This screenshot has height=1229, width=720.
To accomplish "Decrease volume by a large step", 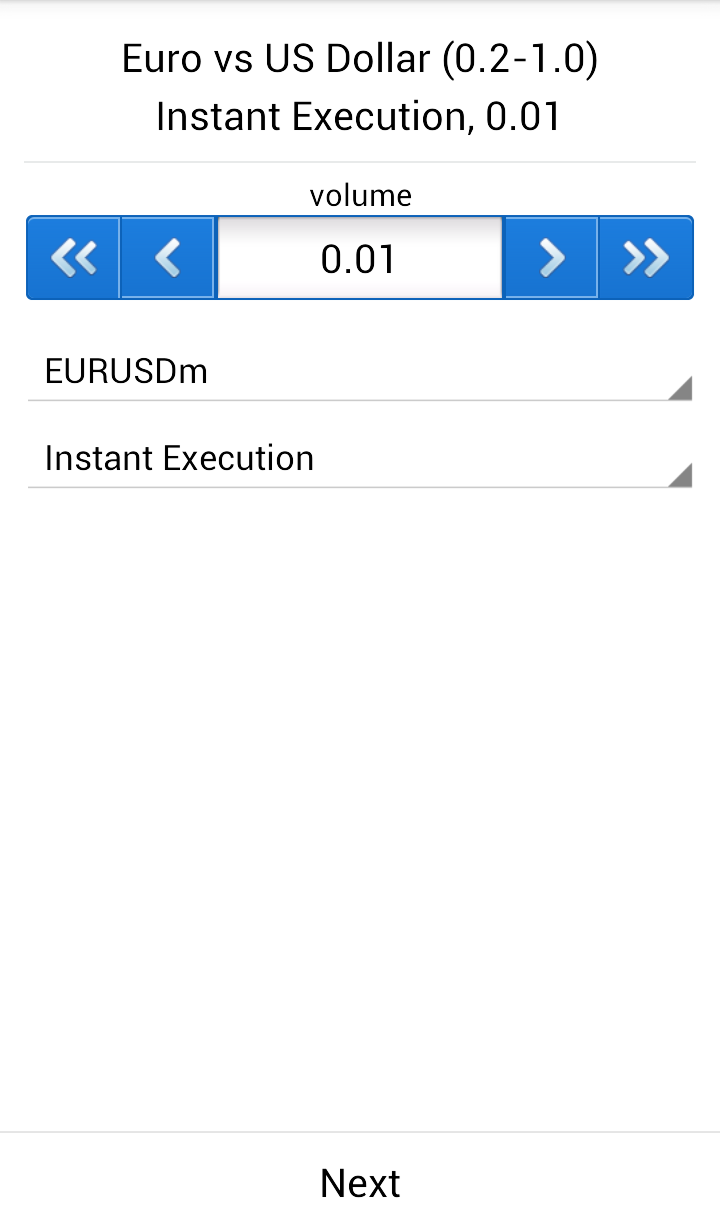I will tap(73, 258).
